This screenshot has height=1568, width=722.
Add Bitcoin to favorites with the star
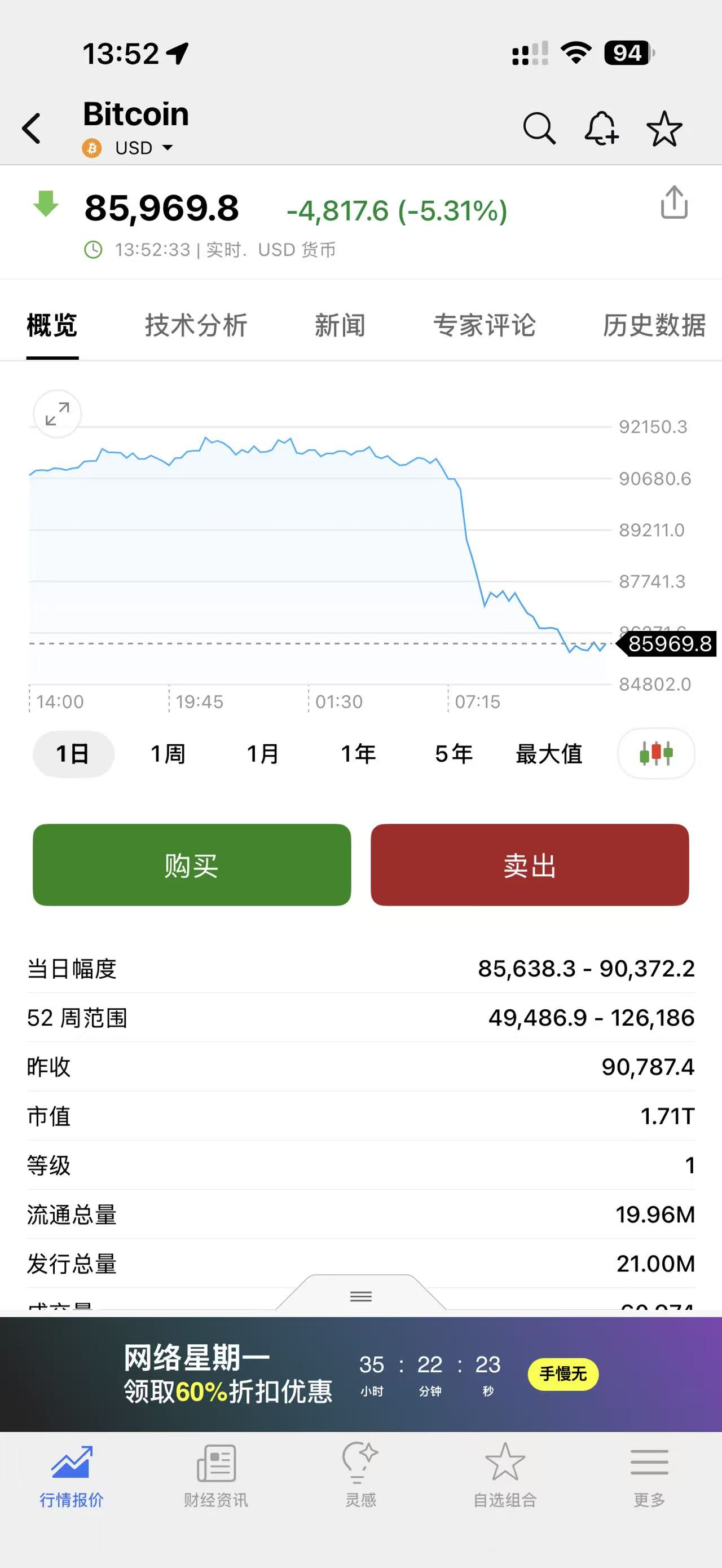[x=663, y=129]
